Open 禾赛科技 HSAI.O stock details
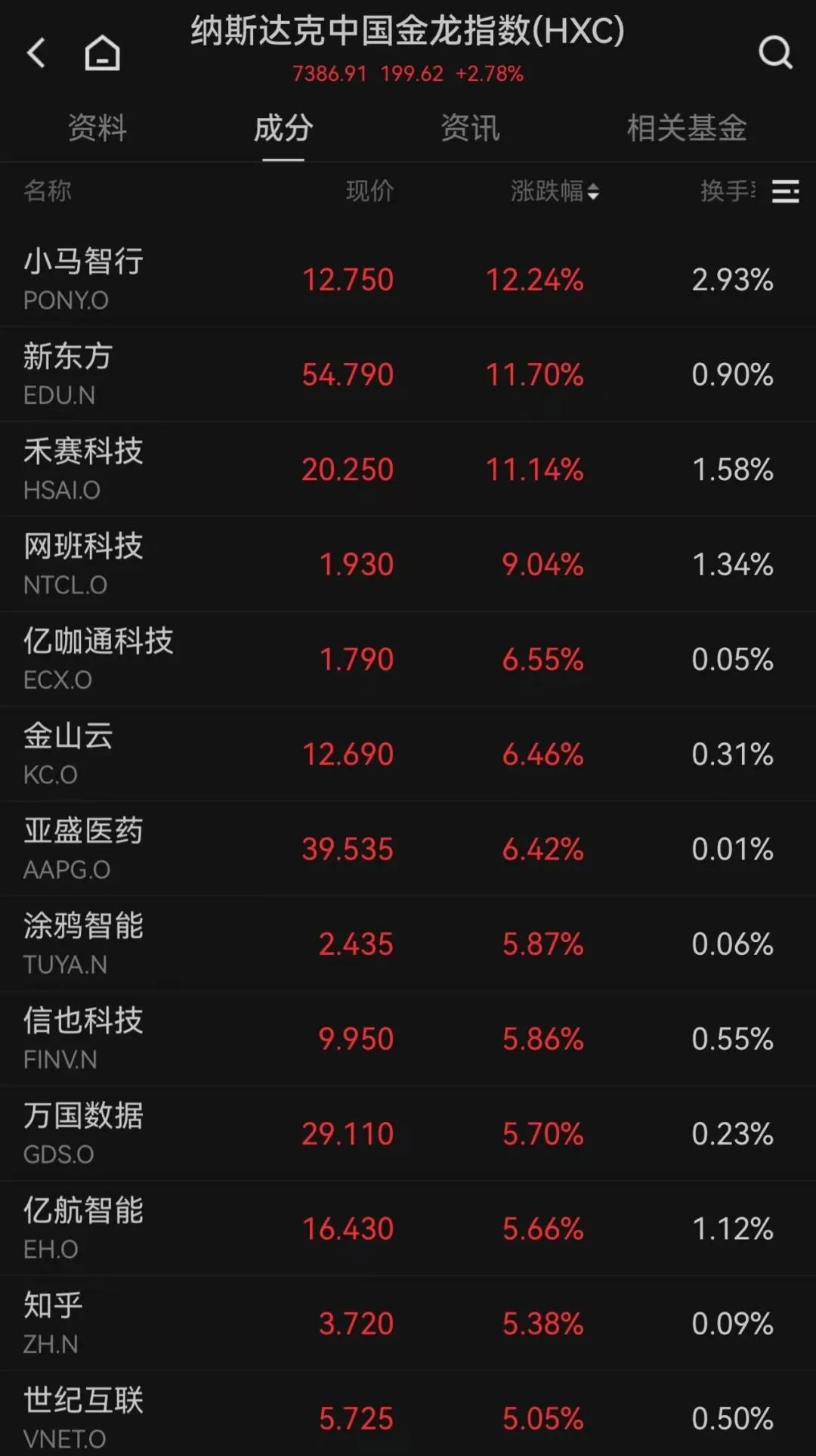816x1456 pixels. click(x=83, y=469)
